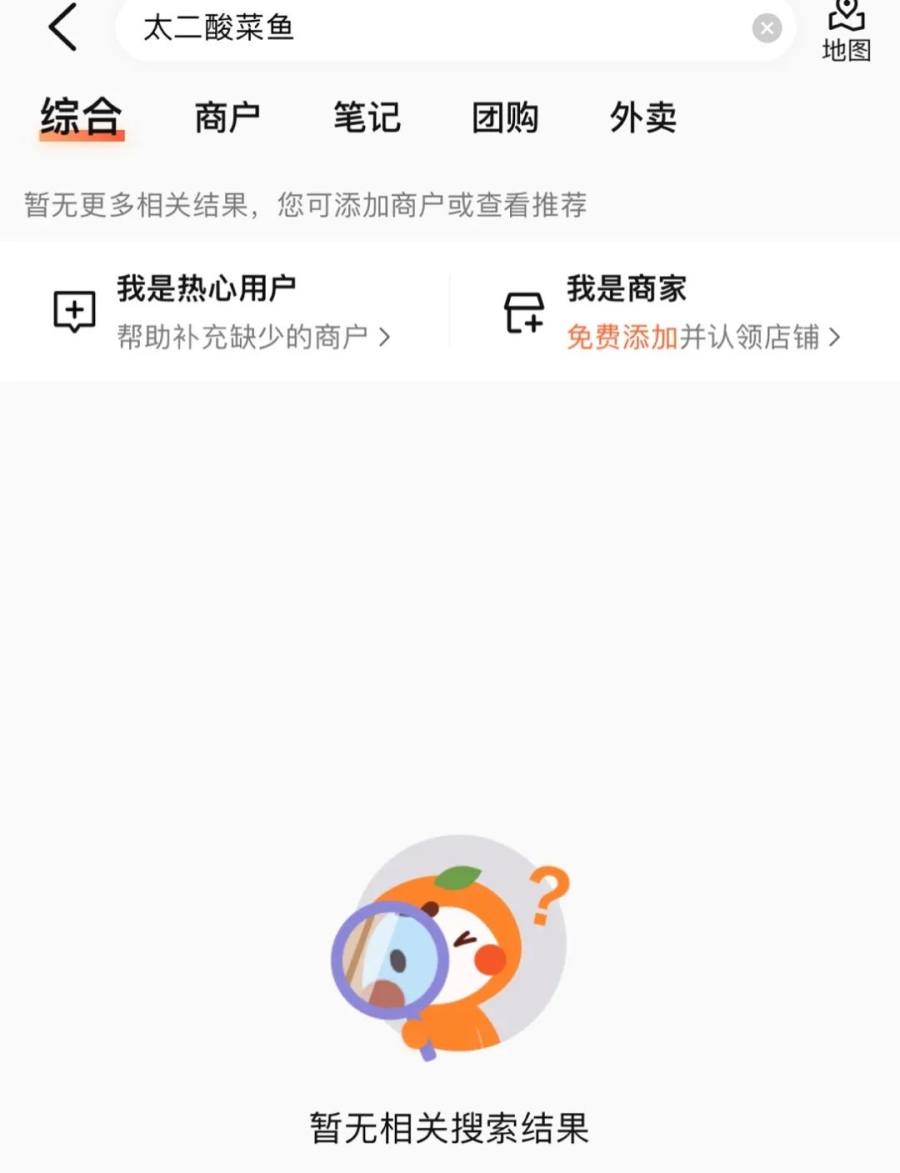
Task: Open the 地图 map view
Action: tap(846, 30)
